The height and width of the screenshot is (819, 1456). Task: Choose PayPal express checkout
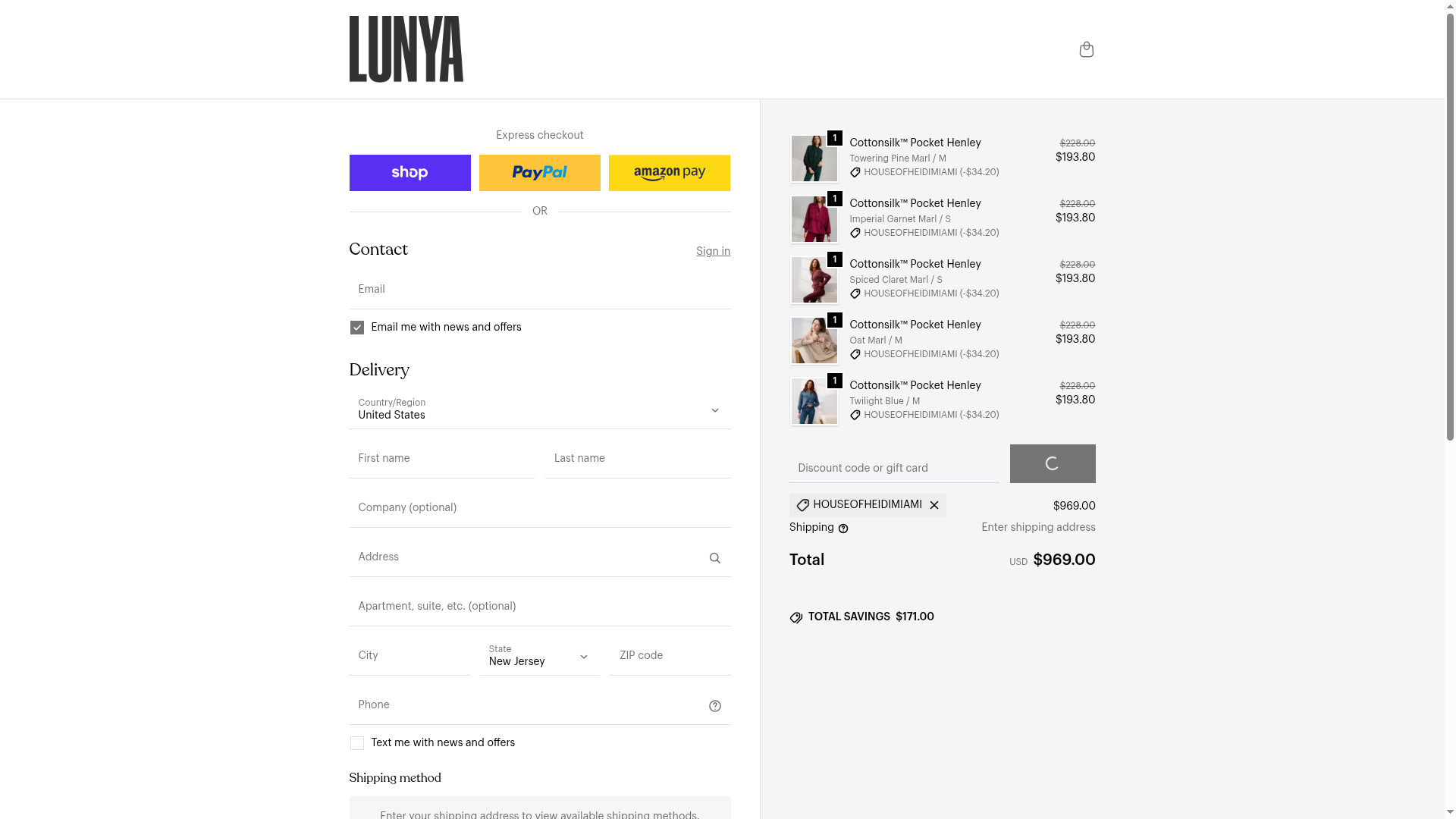(539, 173)
